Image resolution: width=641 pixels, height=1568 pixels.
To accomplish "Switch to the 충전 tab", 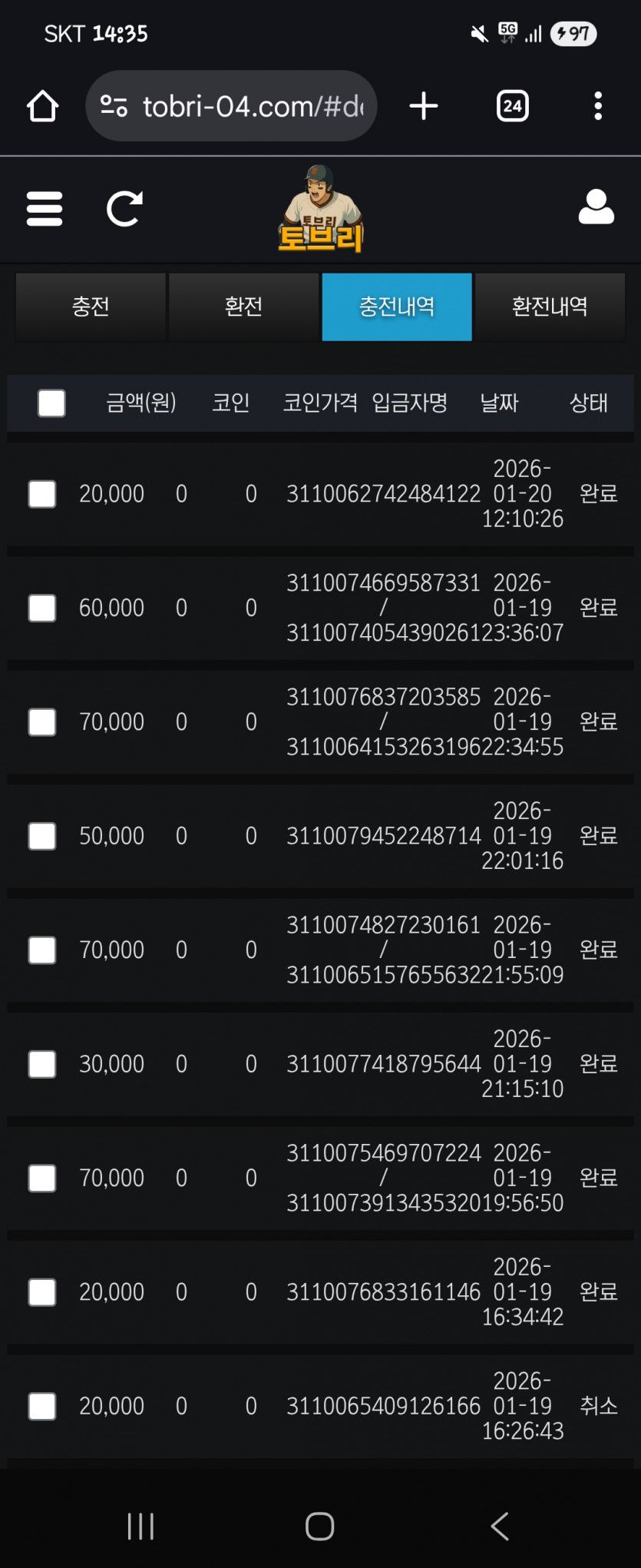I will (x=91, y=307).
